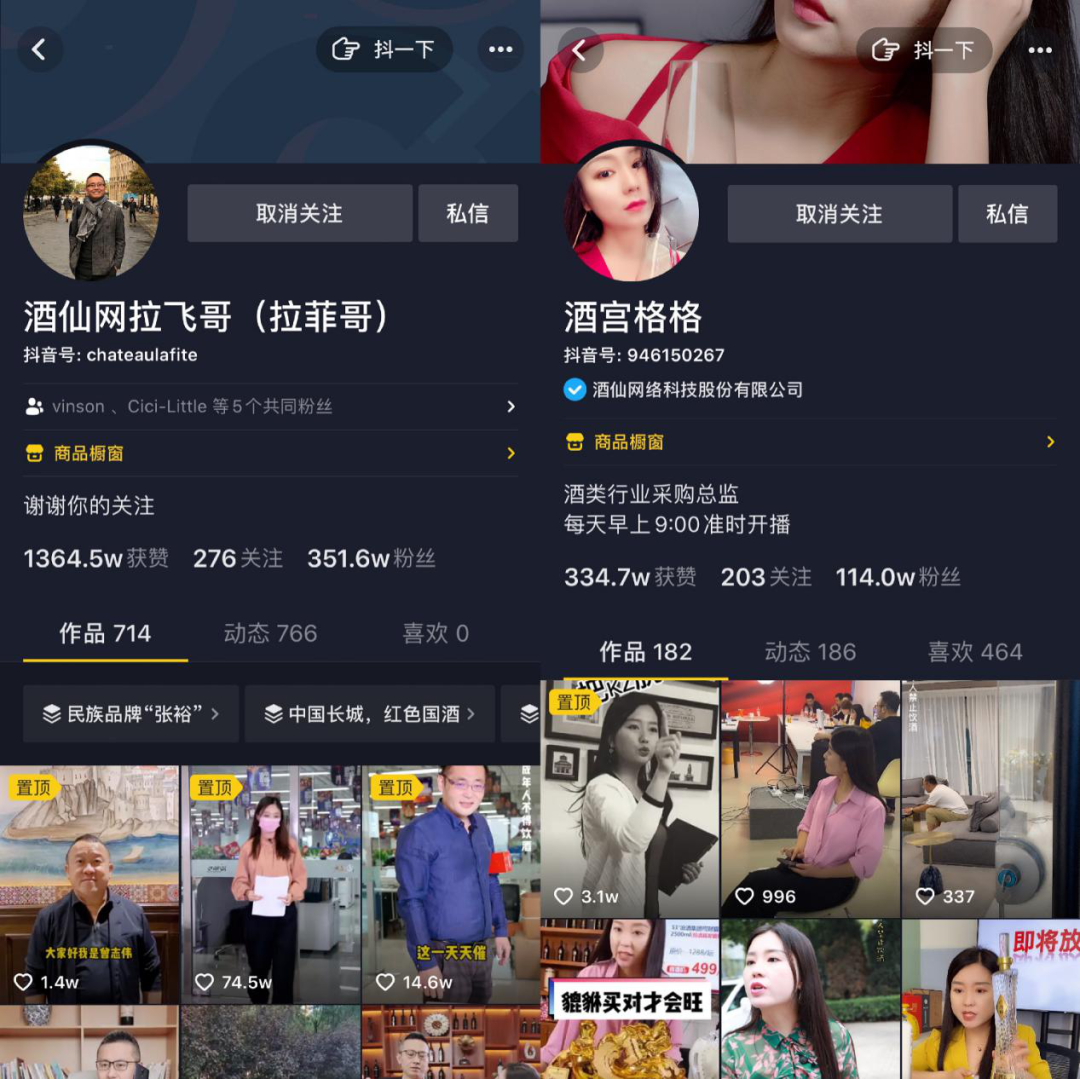1080x1079 pixels.
Task: Play video with 996 likes
Action: tap(810, 800)
